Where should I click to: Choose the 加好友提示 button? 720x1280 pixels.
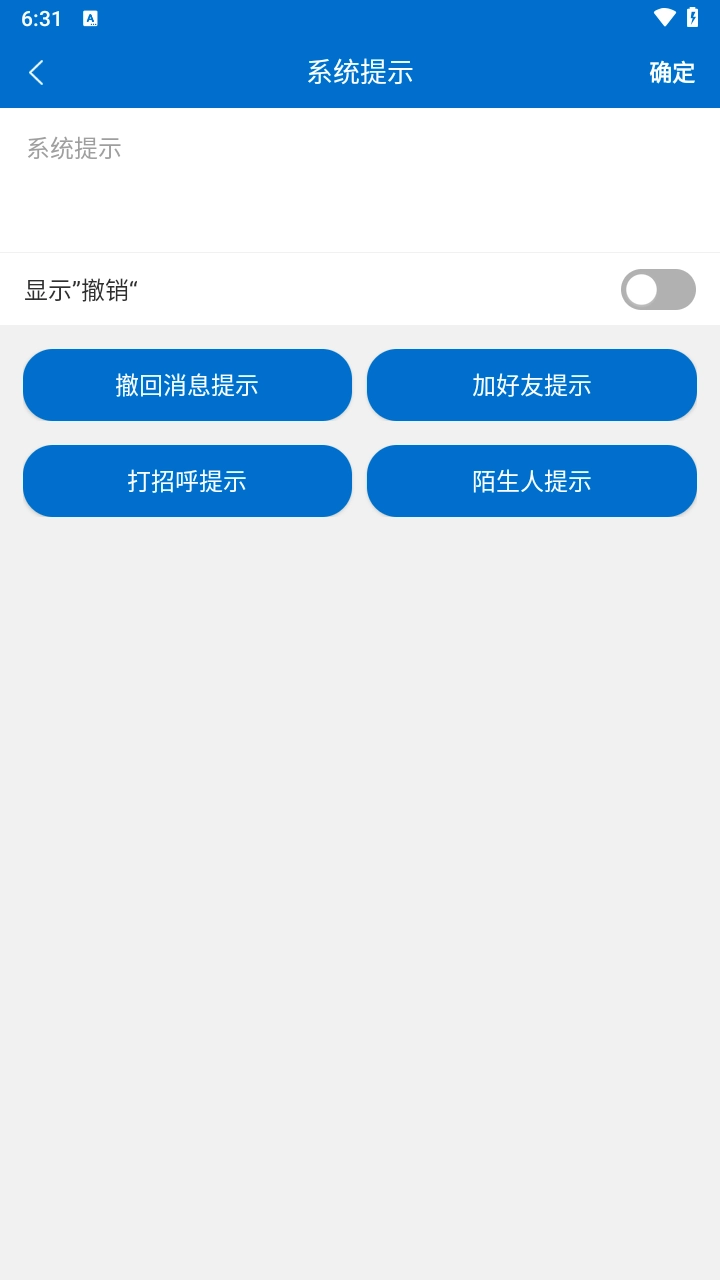[532, 385]
